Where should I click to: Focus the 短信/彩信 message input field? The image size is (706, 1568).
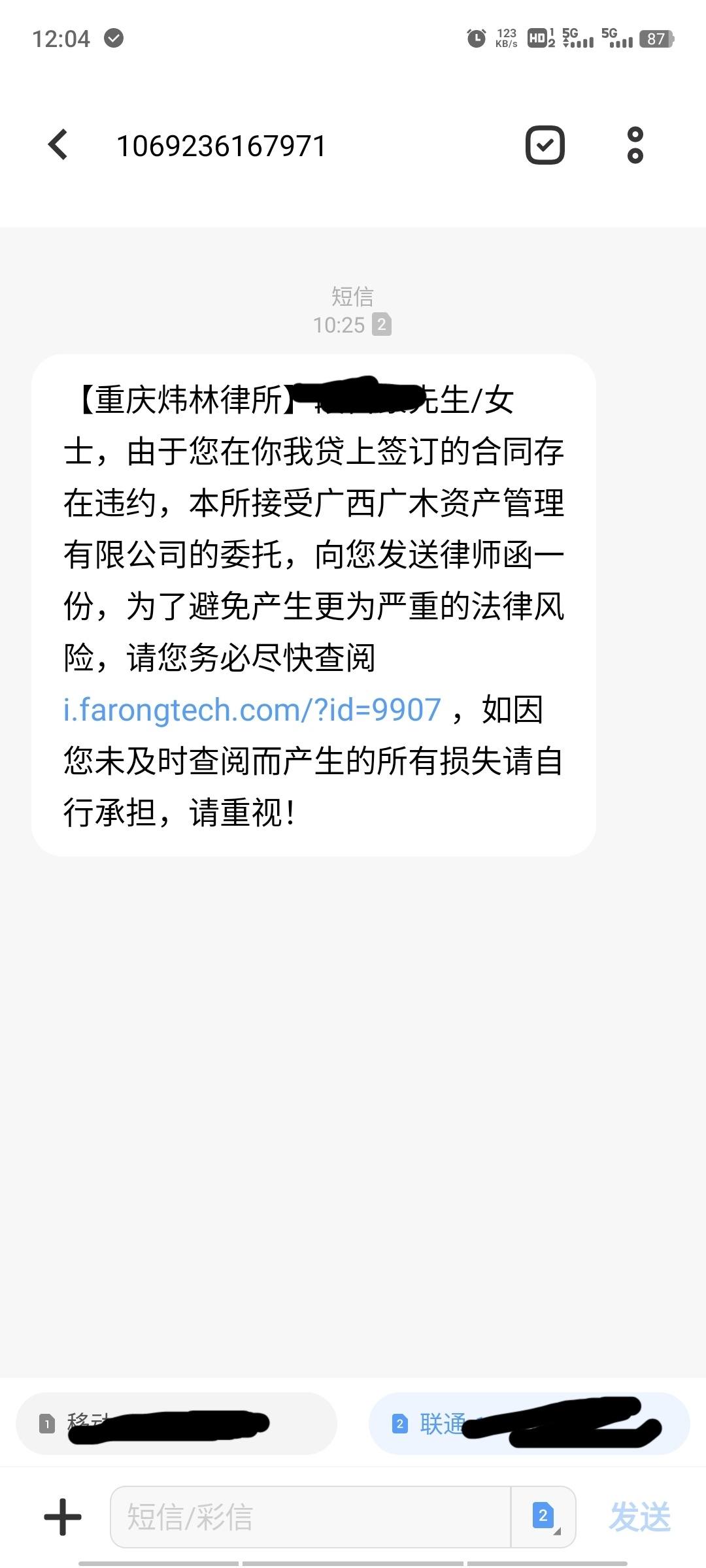click(x=311, y=1516)
